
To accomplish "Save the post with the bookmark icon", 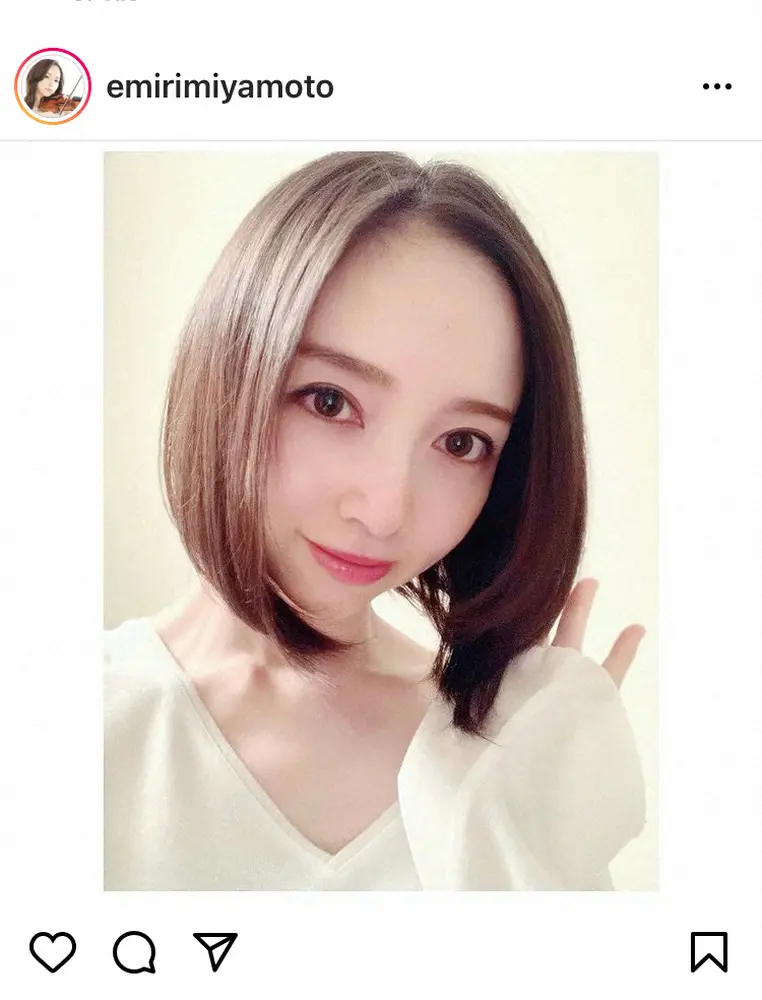I will tap(709, 951).
